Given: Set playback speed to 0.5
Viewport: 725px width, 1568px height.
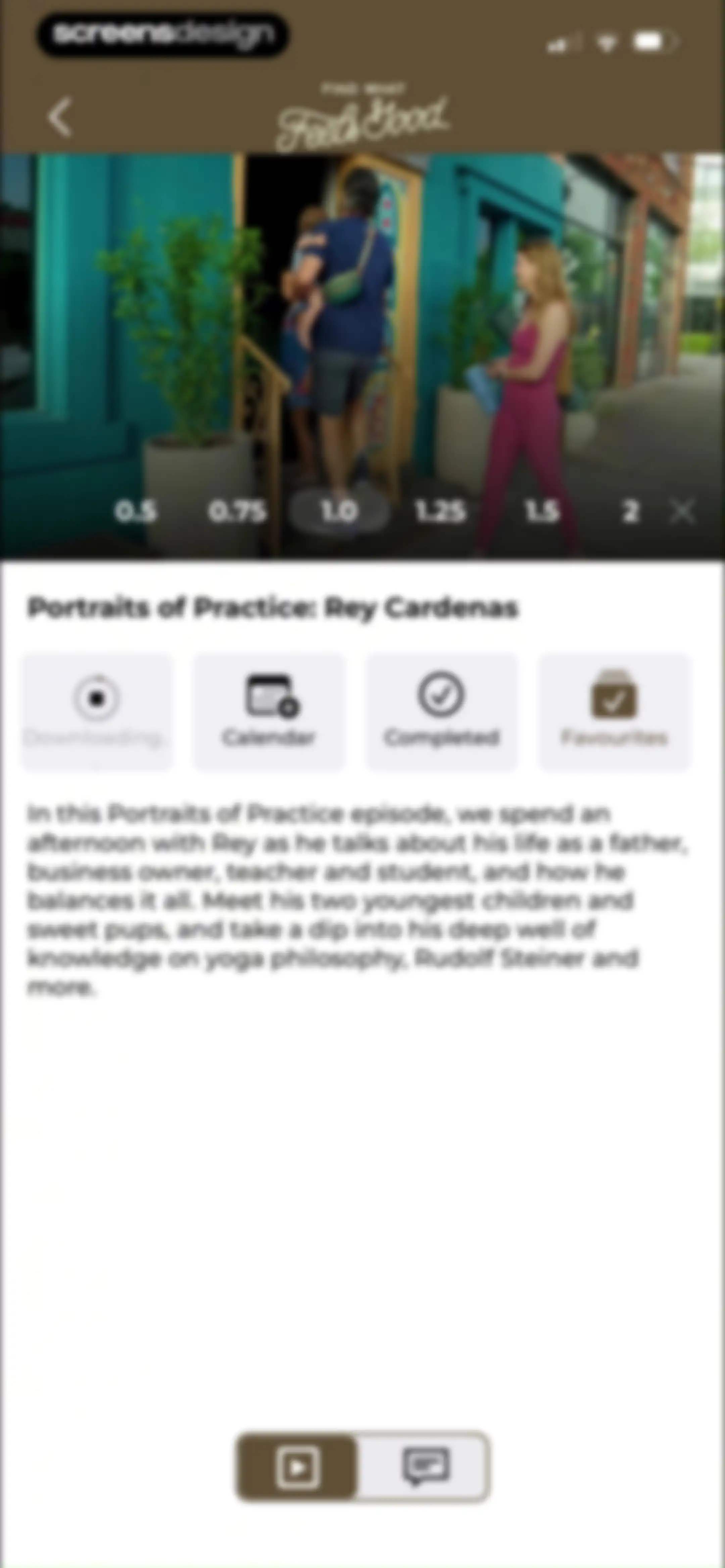Looking at the screenshot, I should [x=136, y=511].
